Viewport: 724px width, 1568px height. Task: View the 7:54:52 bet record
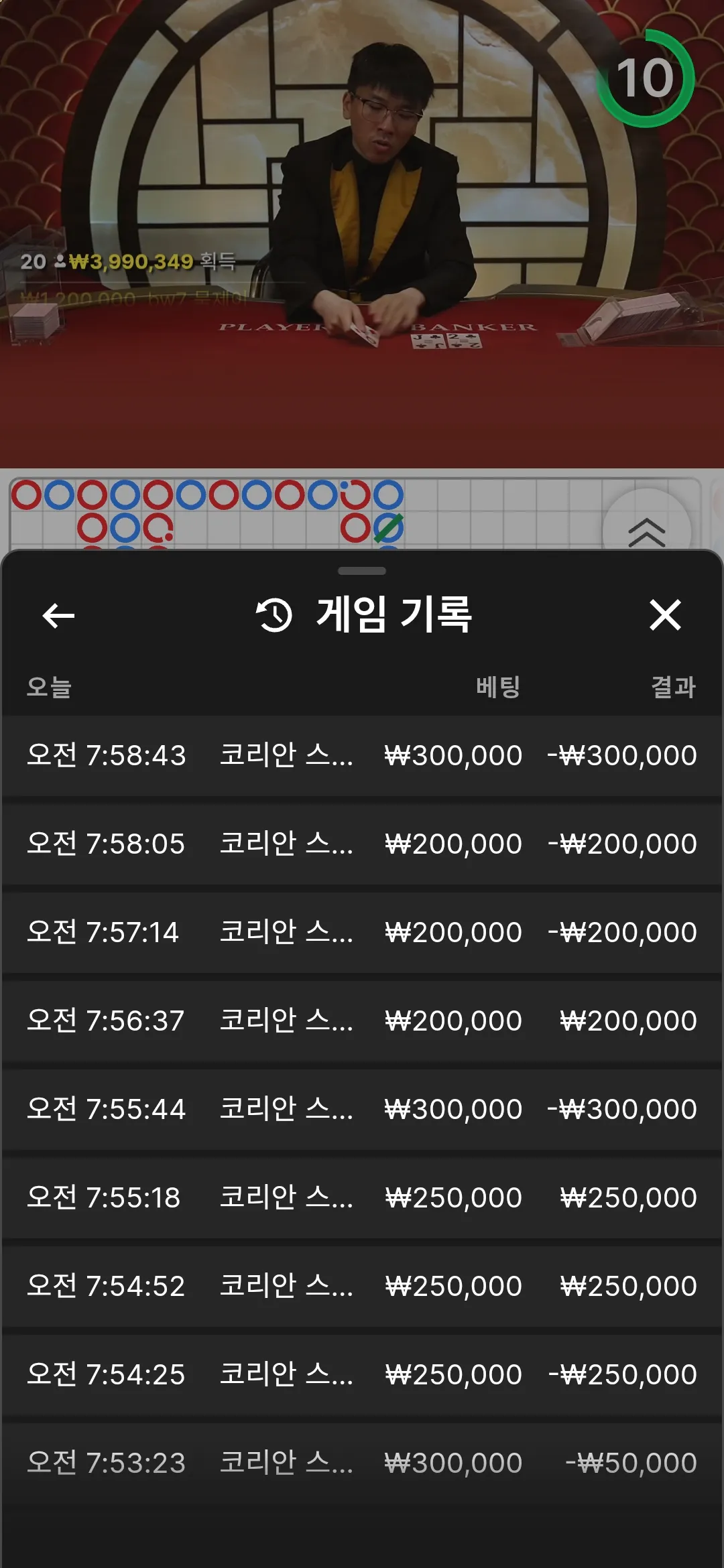(362, 1286)
